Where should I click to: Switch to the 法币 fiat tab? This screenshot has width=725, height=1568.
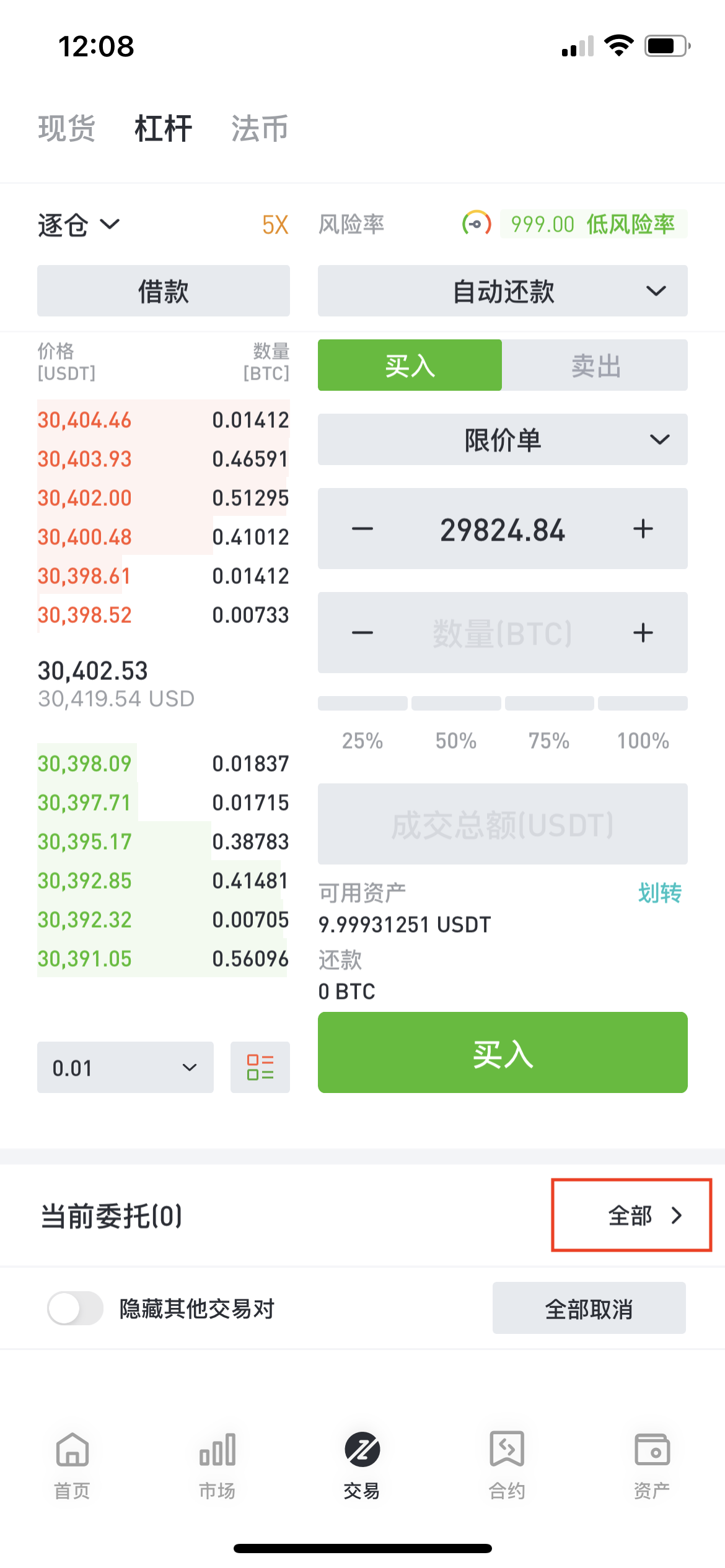click(260, 129)
